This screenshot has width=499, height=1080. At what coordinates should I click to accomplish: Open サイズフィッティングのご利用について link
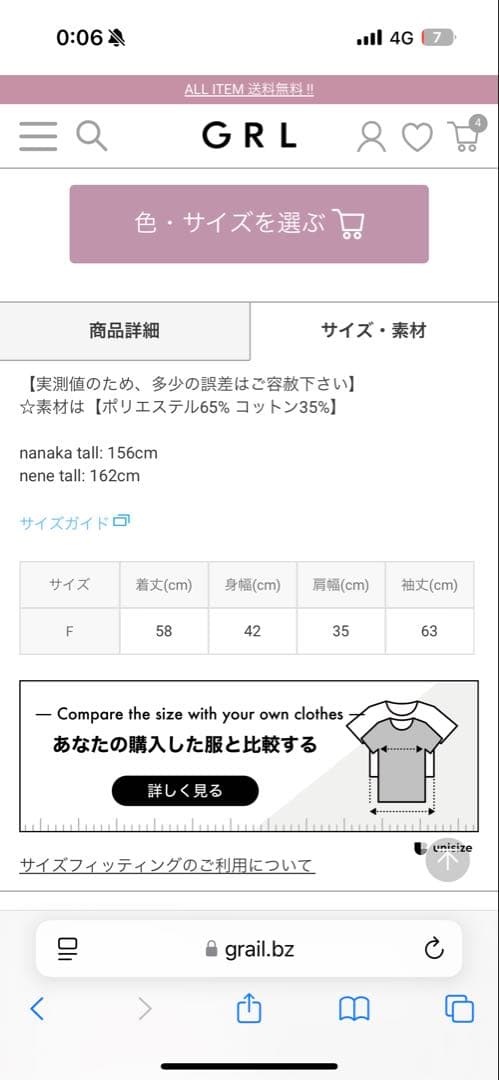167,865
